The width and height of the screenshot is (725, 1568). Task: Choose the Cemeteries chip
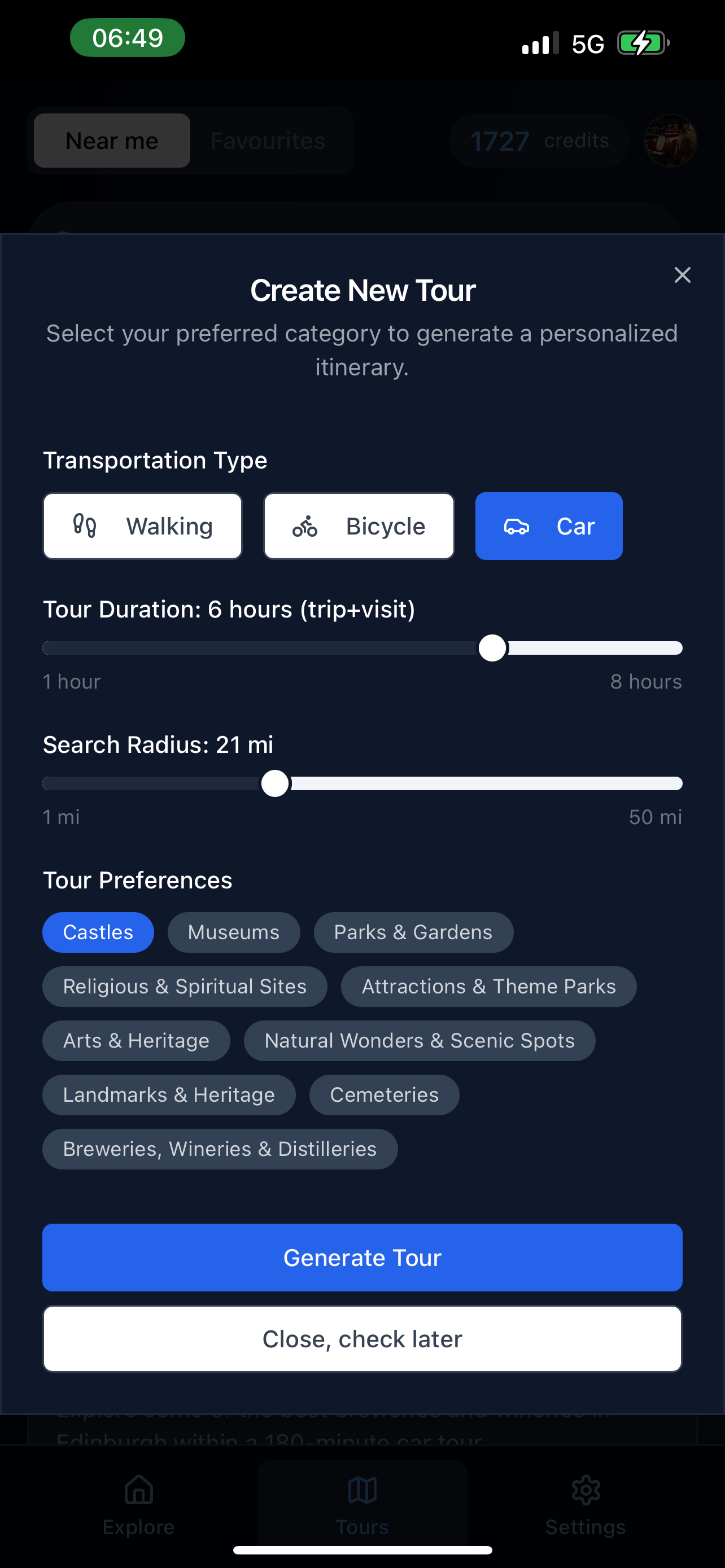coord(383,1094)
